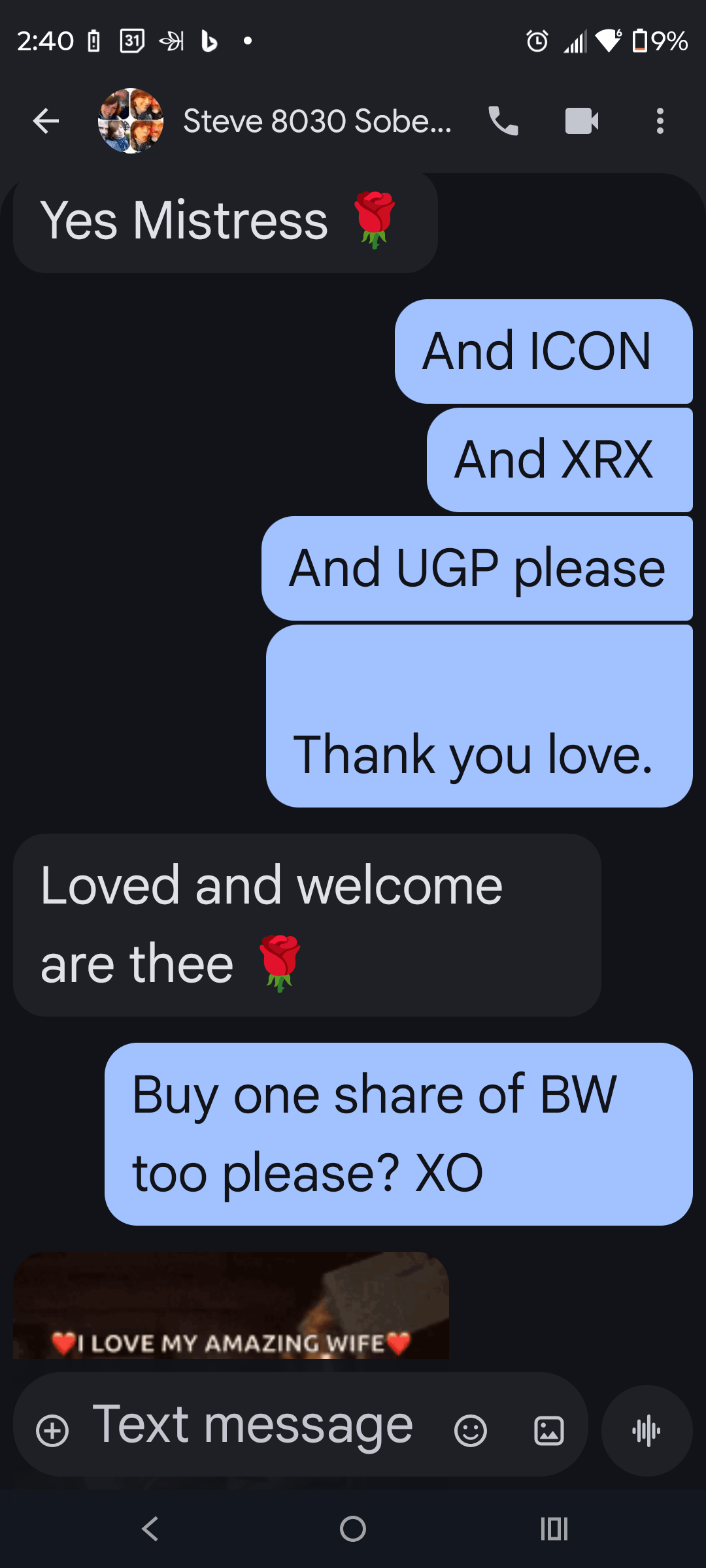Start a voice call with Steve
Viewport: 706px width, 1568px height.
click(503, 121)
